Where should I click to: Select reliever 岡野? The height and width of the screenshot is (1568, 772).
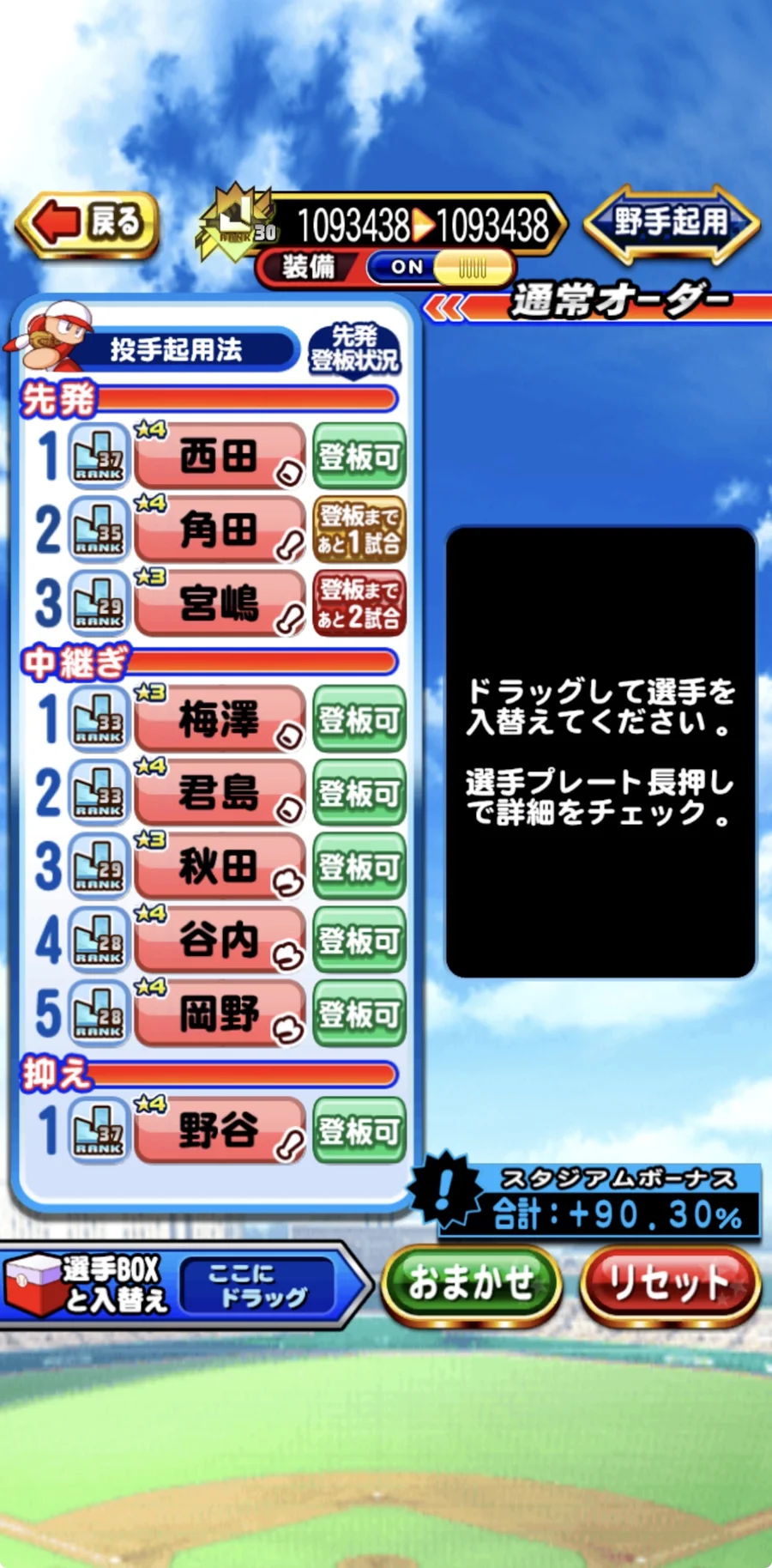(x=219, y=1014)
